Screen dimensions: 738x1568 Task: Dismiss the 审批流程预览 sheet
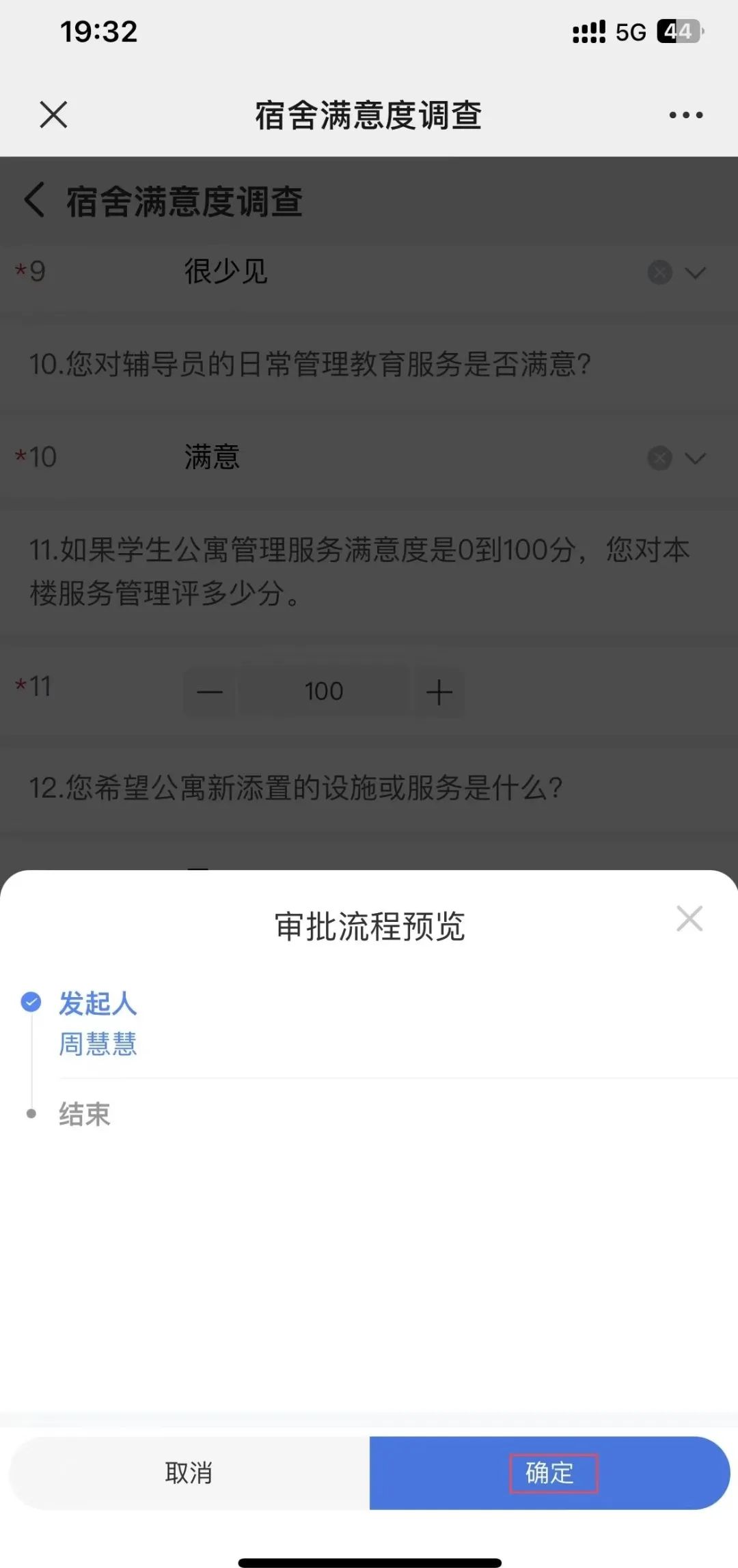689,919
